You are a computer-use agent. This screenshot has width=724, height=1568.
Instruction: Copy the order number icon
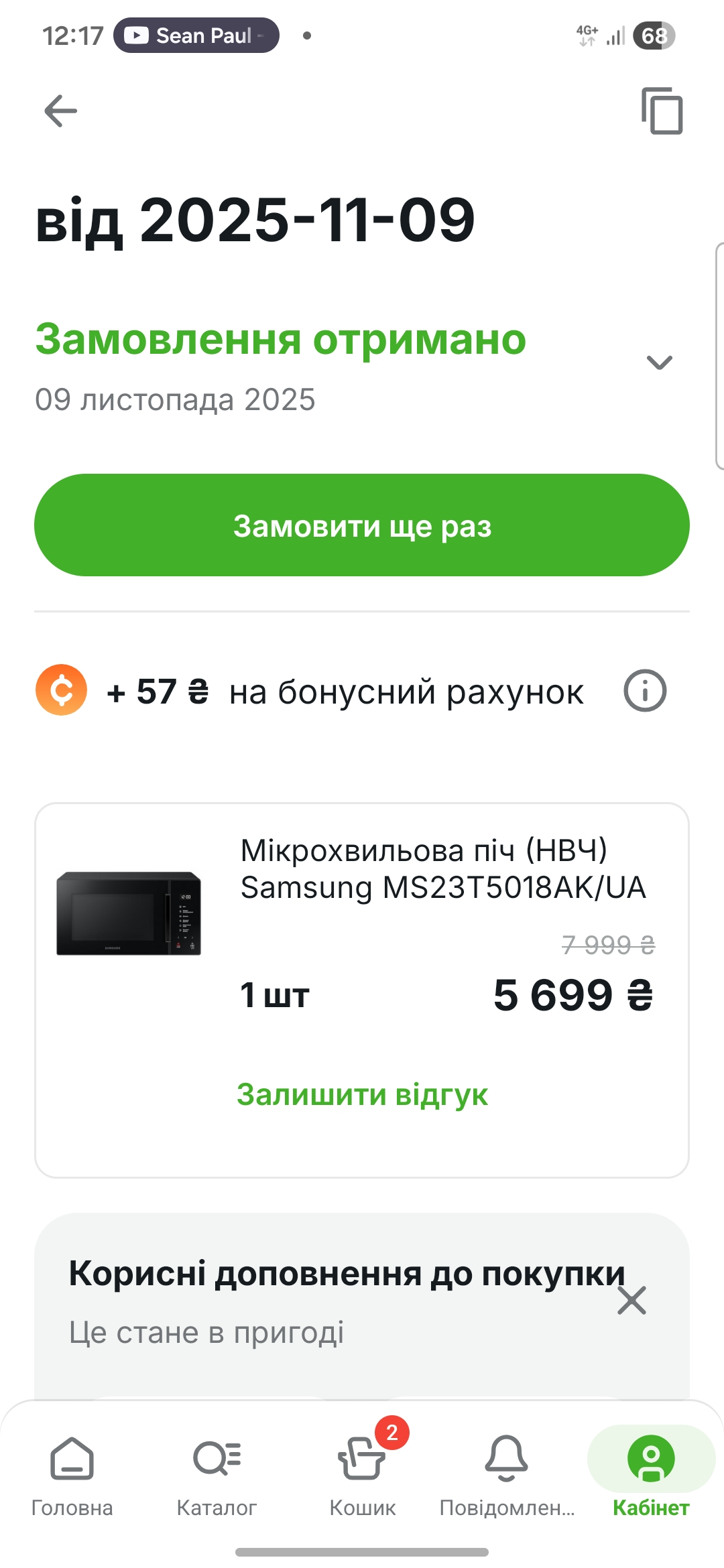pyautogui.click(x=662, y=111)
